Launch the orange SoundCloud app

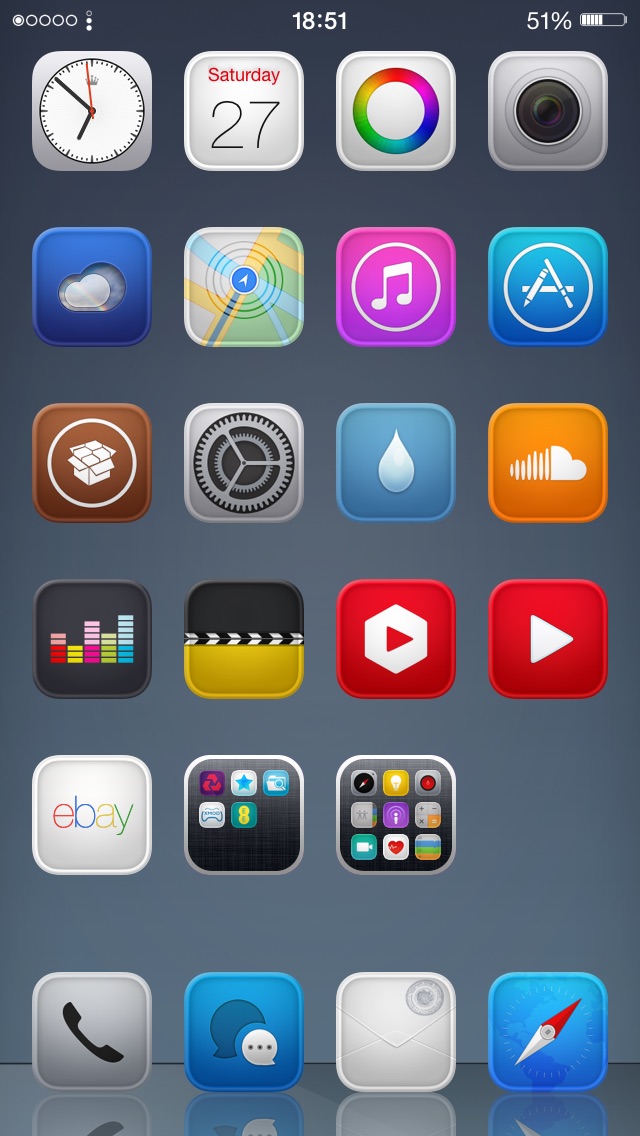click(x=548, y=463)
